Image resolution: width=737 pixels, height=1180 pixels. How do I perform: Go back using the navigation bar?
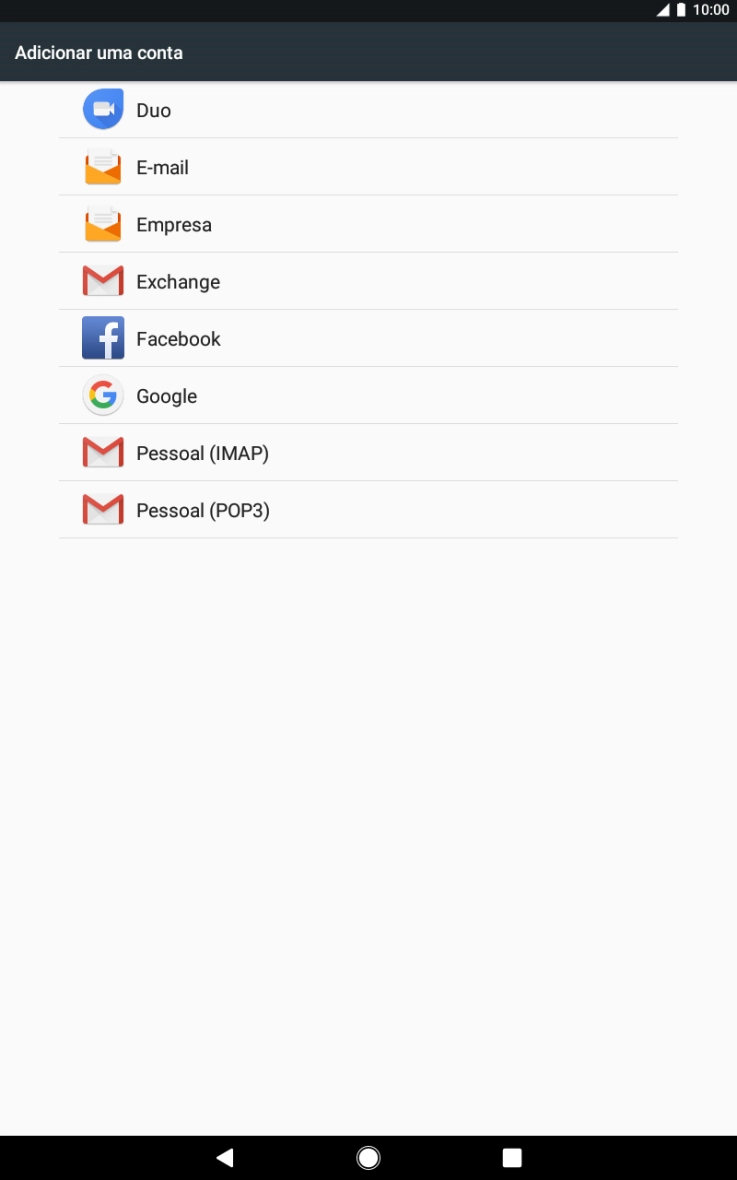pyautogui.click(x=225, y=1157)
